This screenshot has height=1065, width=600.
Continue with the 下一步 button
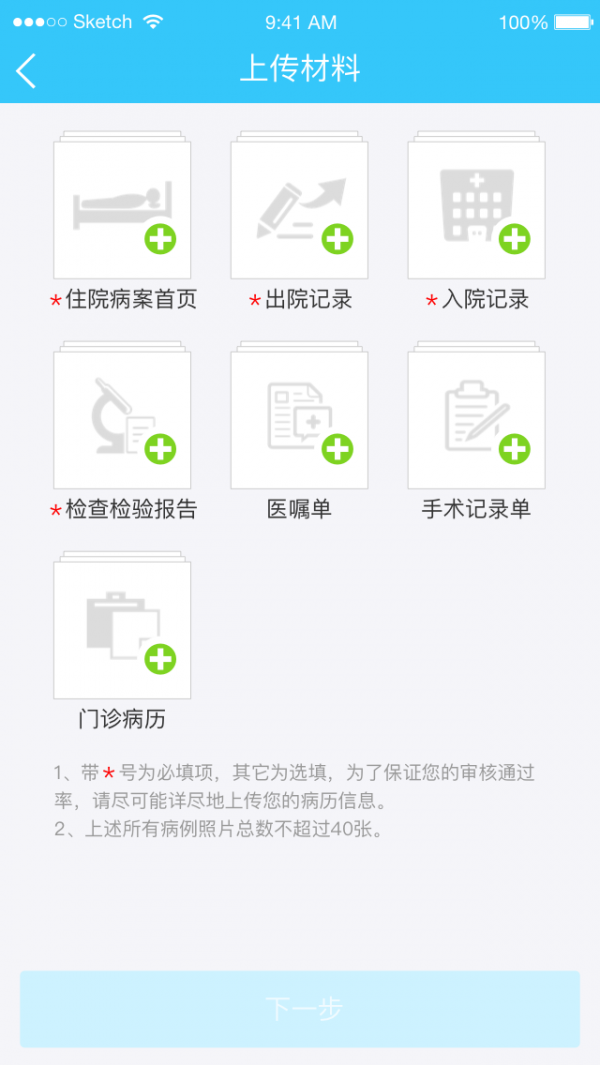(300, 1009)
